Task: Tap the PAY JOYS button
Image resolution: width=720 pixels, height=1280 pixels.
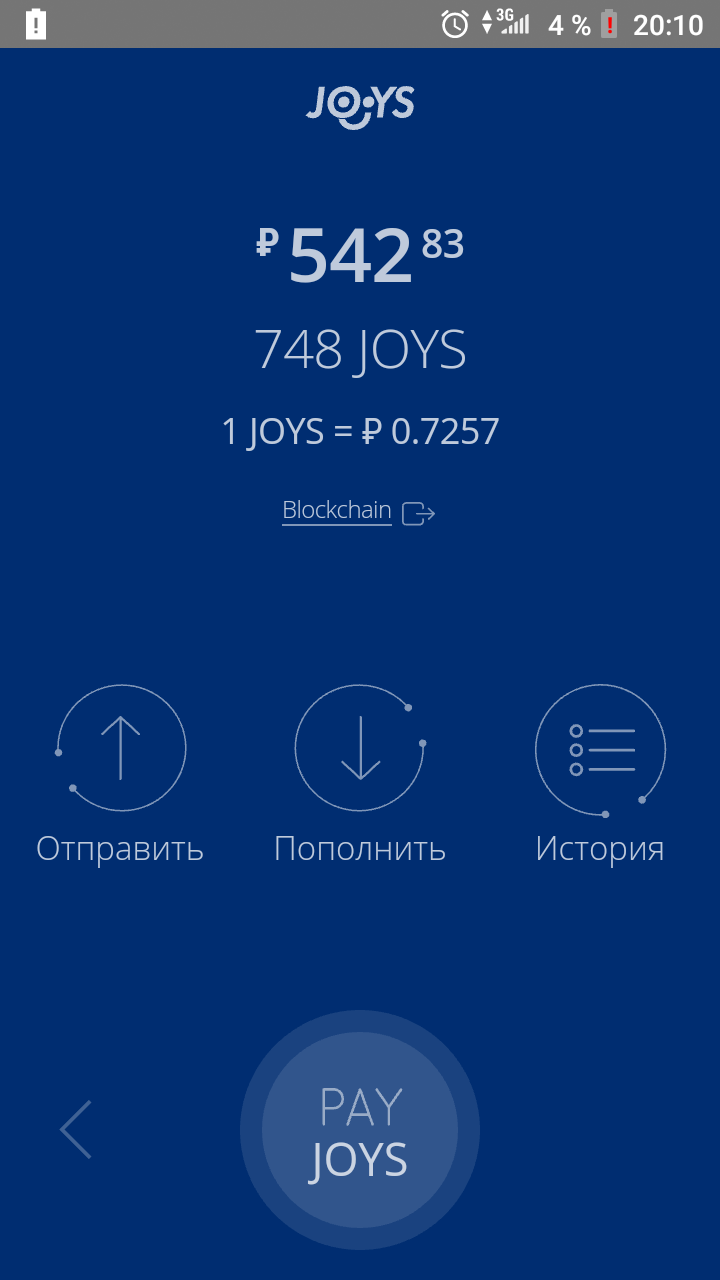Action: point(360,1130)
